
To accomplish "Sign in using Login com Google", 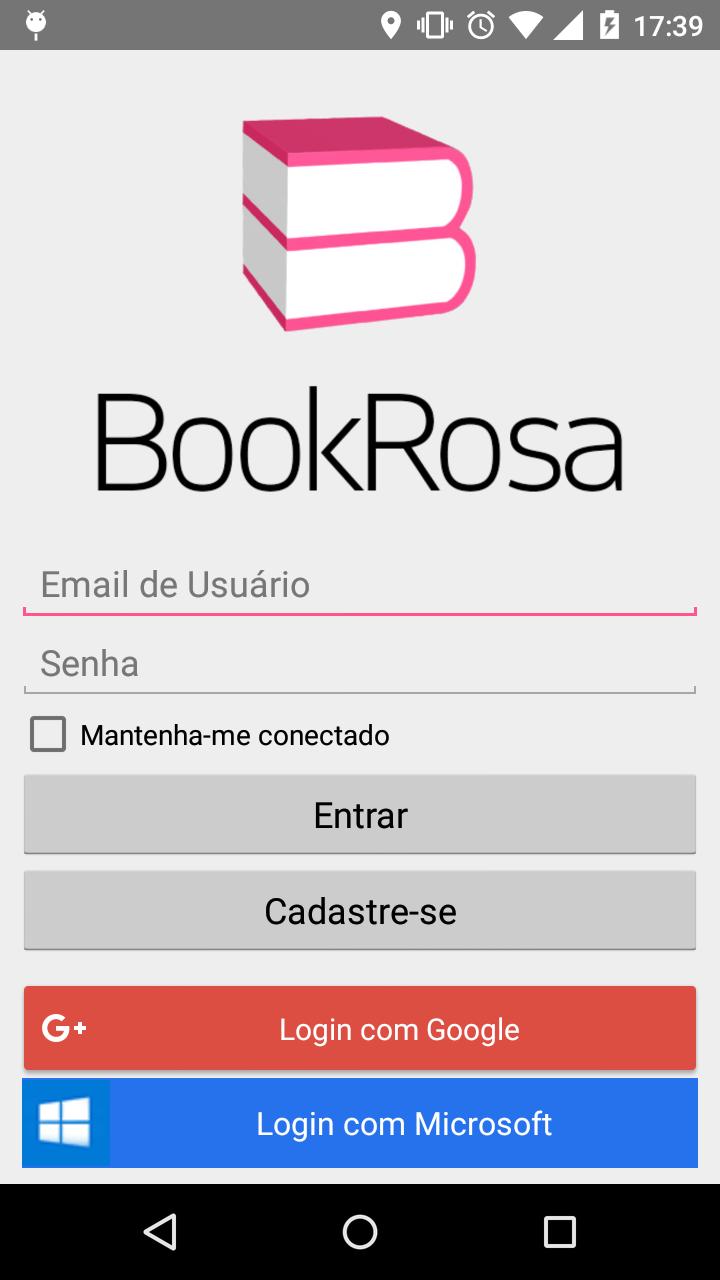I will click(360, 1028).
